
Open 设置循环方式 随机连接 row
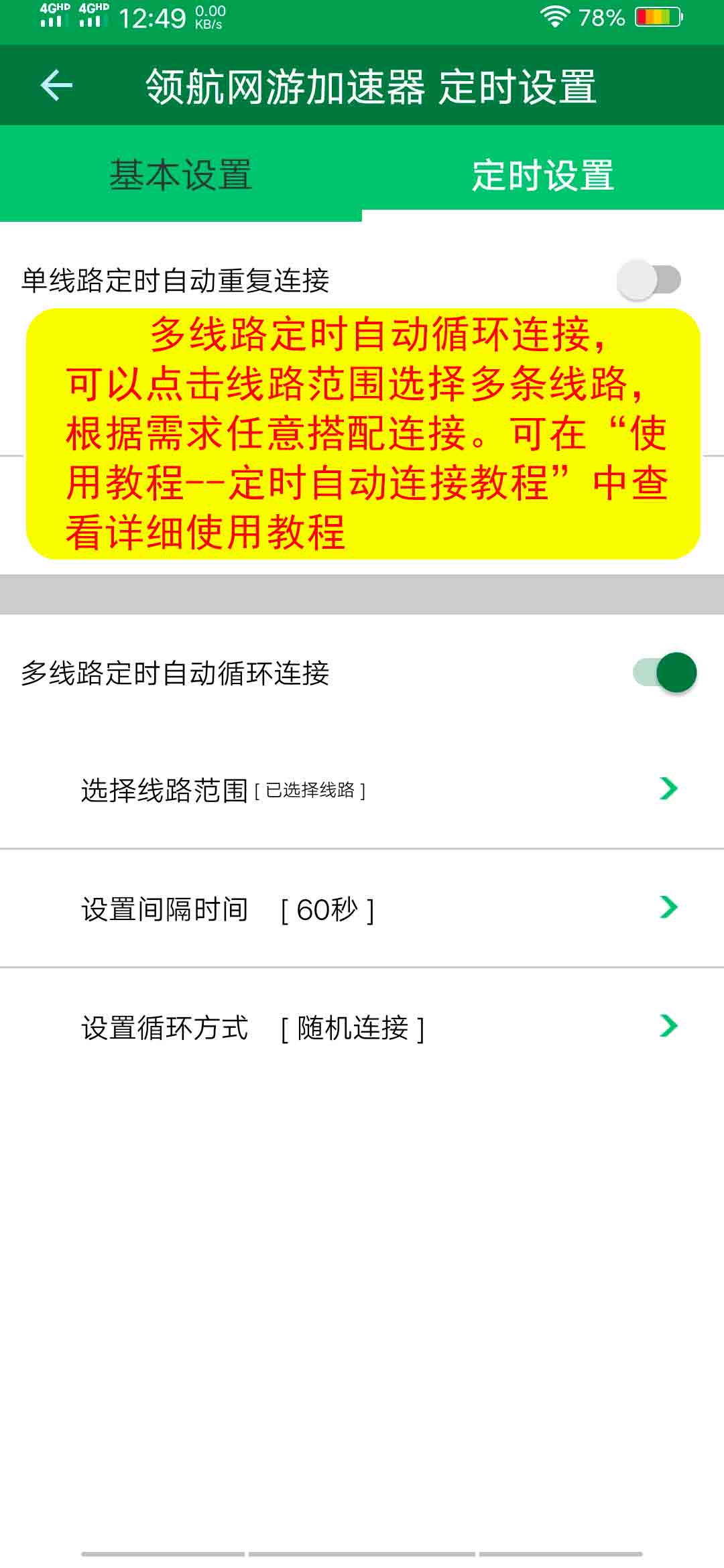362,1027
